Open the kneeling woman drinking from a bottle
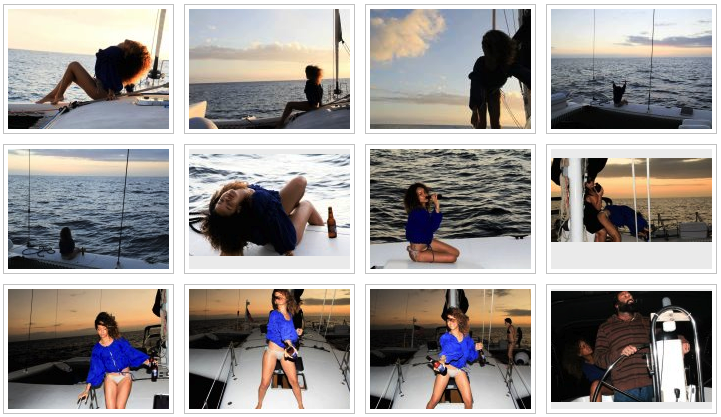 pyautogui.click(x=450, y=208)
